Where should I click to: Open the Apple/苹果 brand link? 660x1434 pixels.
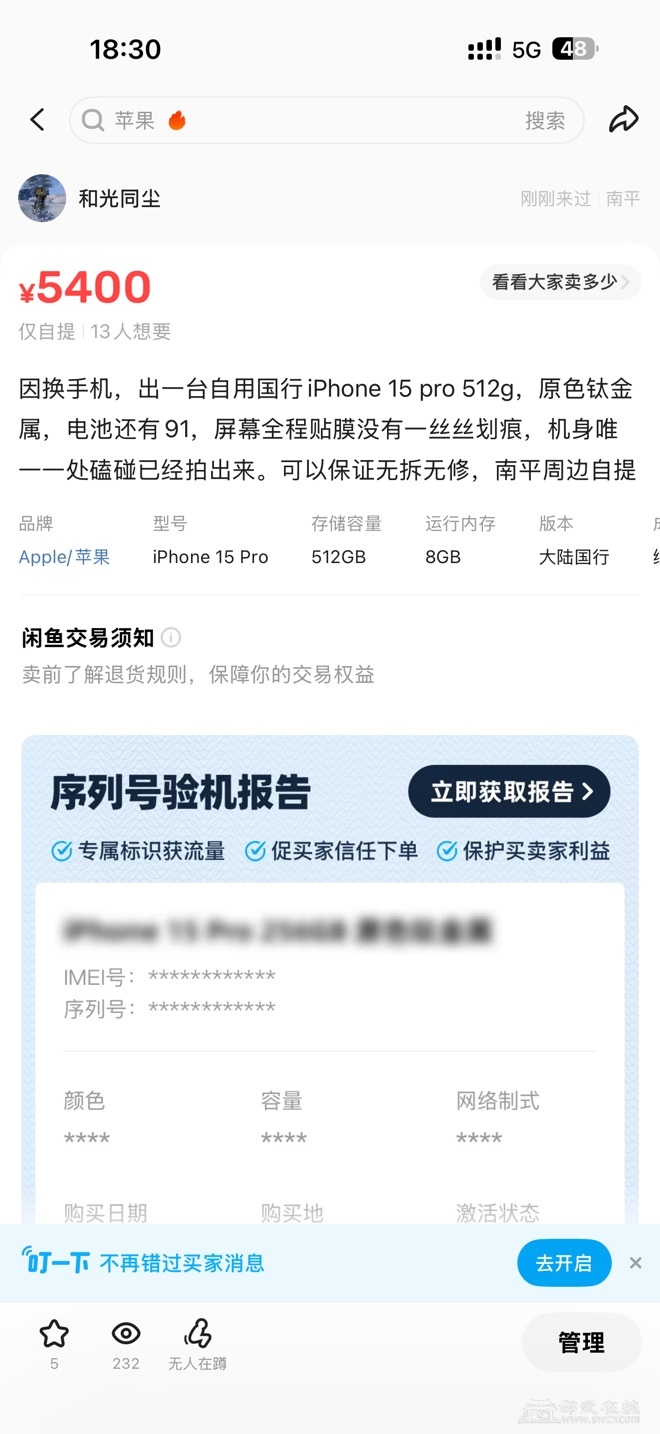(64, 557)
